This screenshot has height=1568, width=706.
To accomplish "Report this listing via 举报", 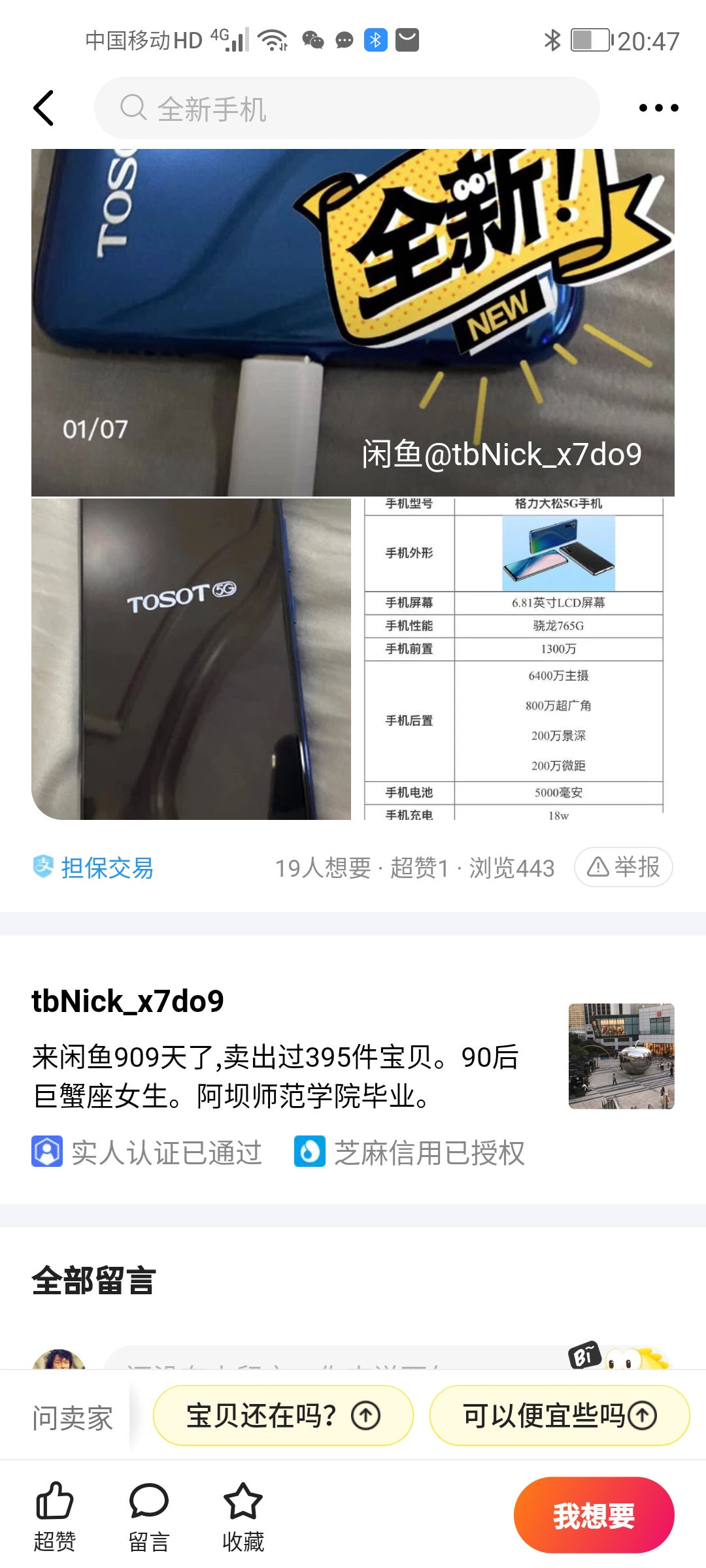I will point(624,867).
